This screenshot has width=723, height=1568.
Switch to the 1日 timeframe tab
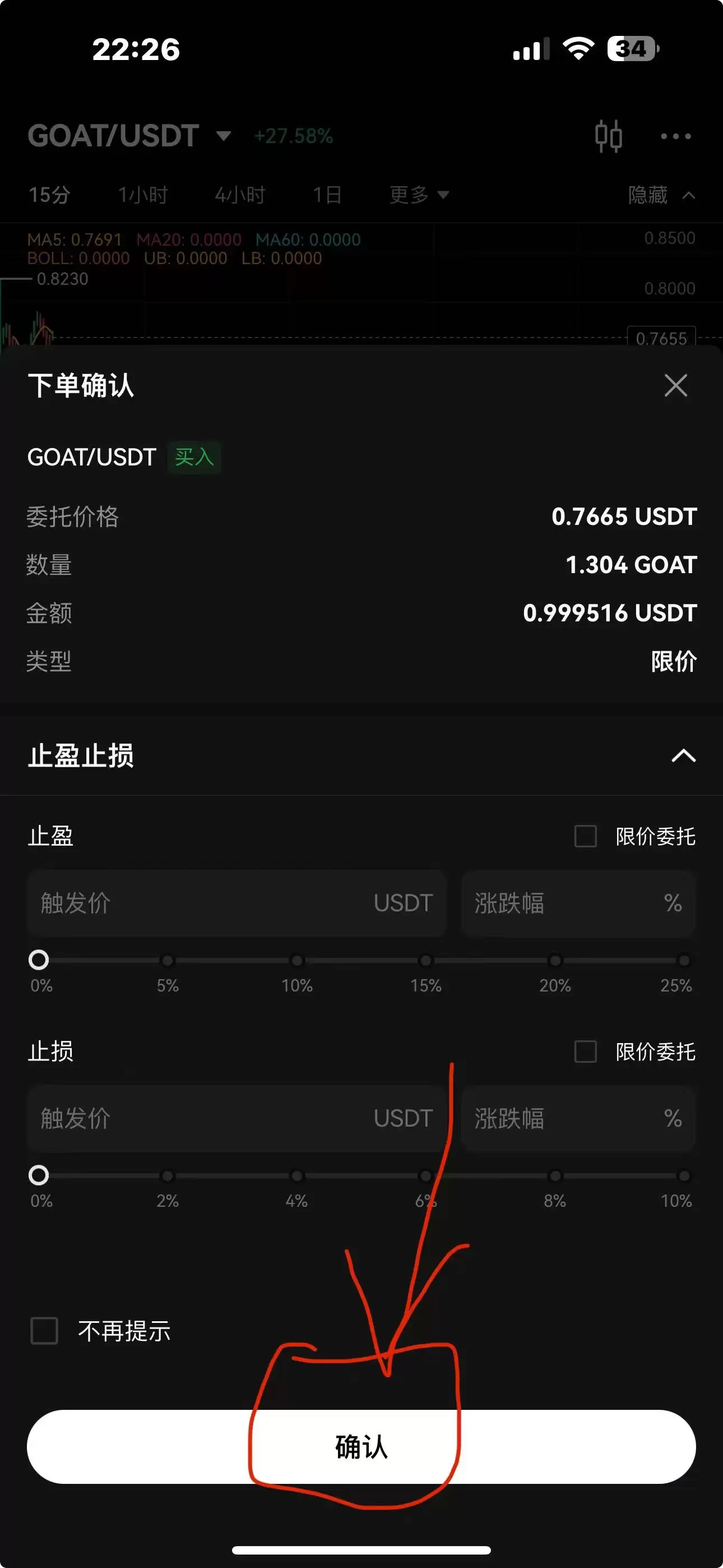coord(327,195)
